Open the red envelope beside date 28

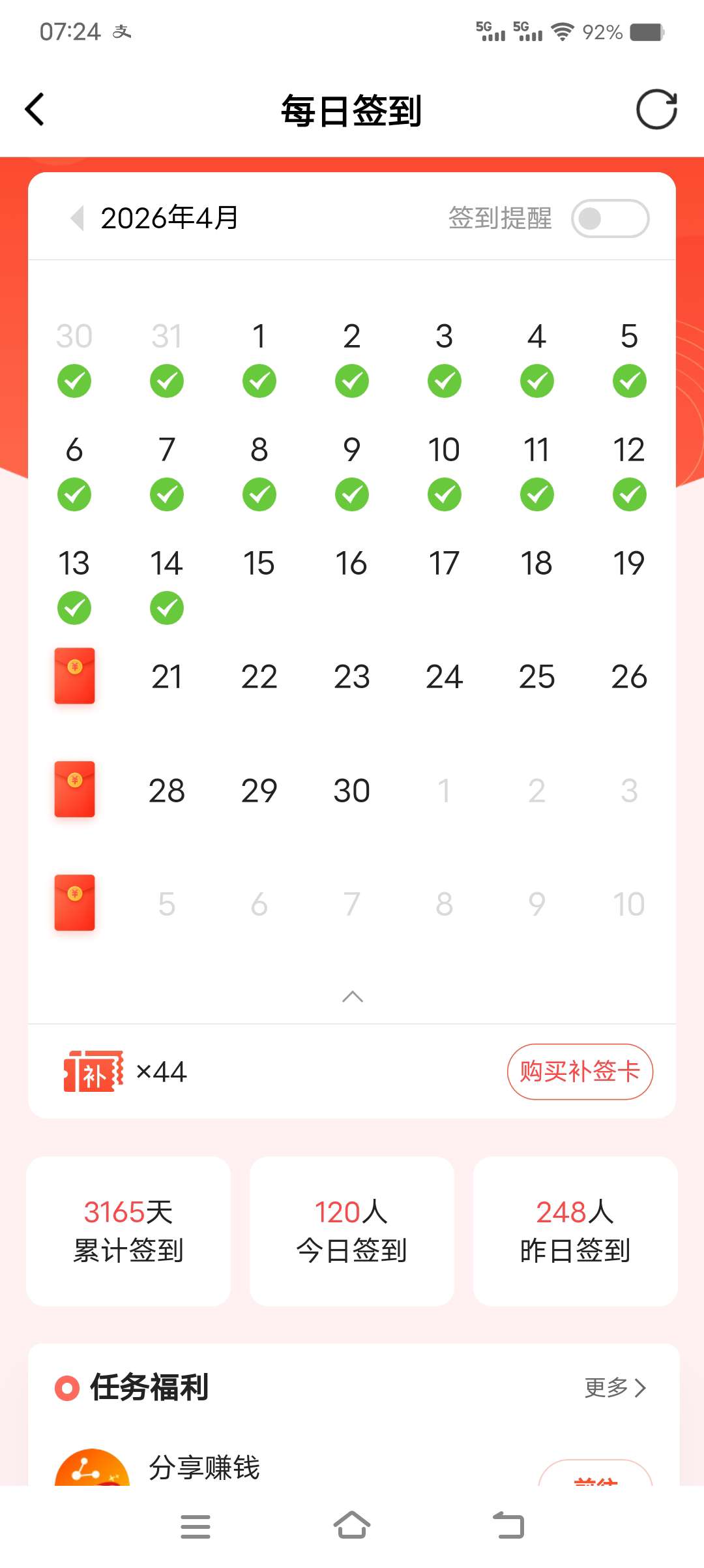point(74,789)
